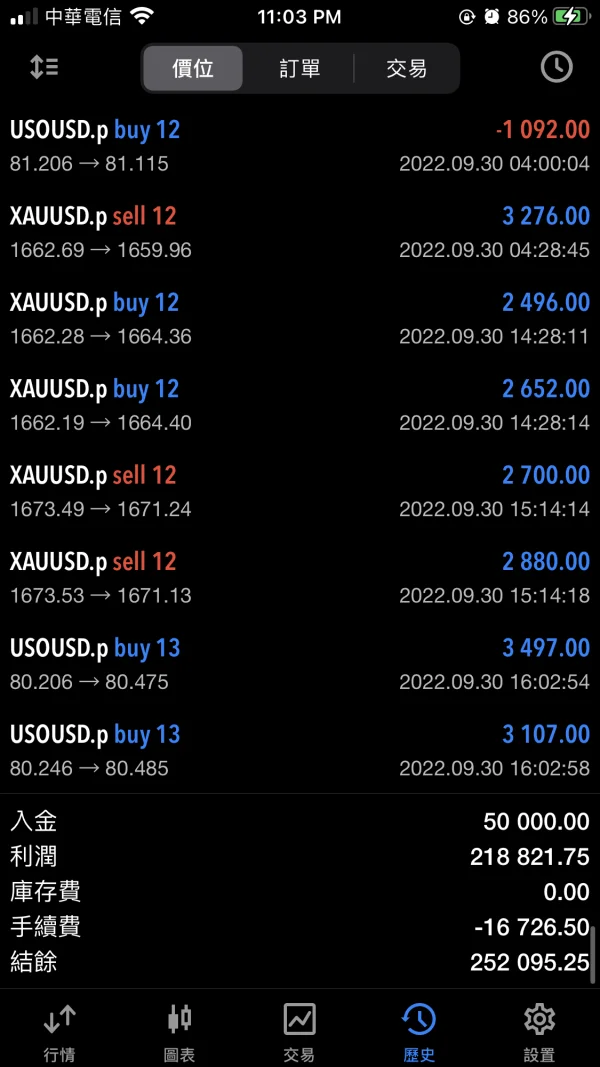Open the sort order icon
This screenshot has height=1067, width=600.
pyautogui.click(x=44, y=67)
